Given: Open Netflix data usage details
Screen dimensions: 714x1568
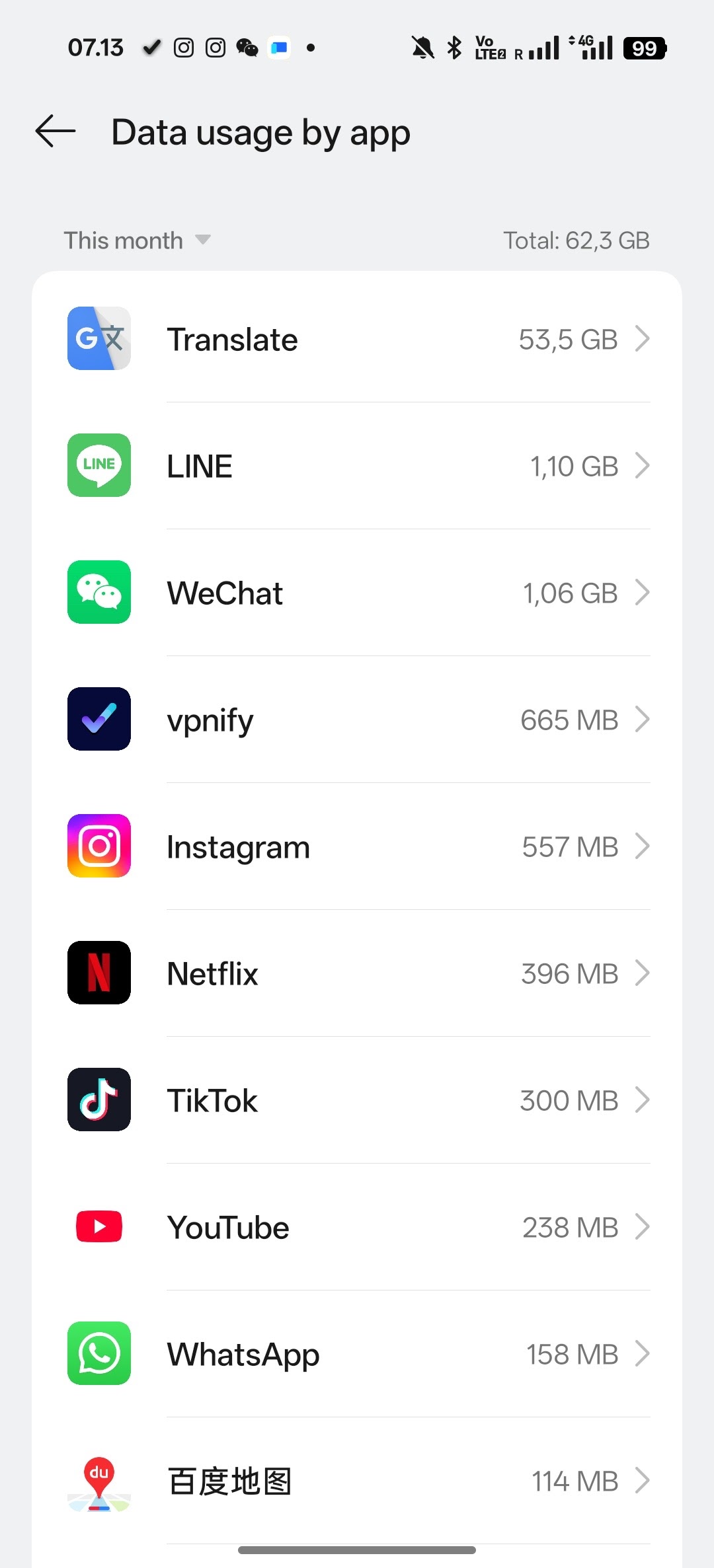Looking at the screenshot, I should [x=357, y=974].
